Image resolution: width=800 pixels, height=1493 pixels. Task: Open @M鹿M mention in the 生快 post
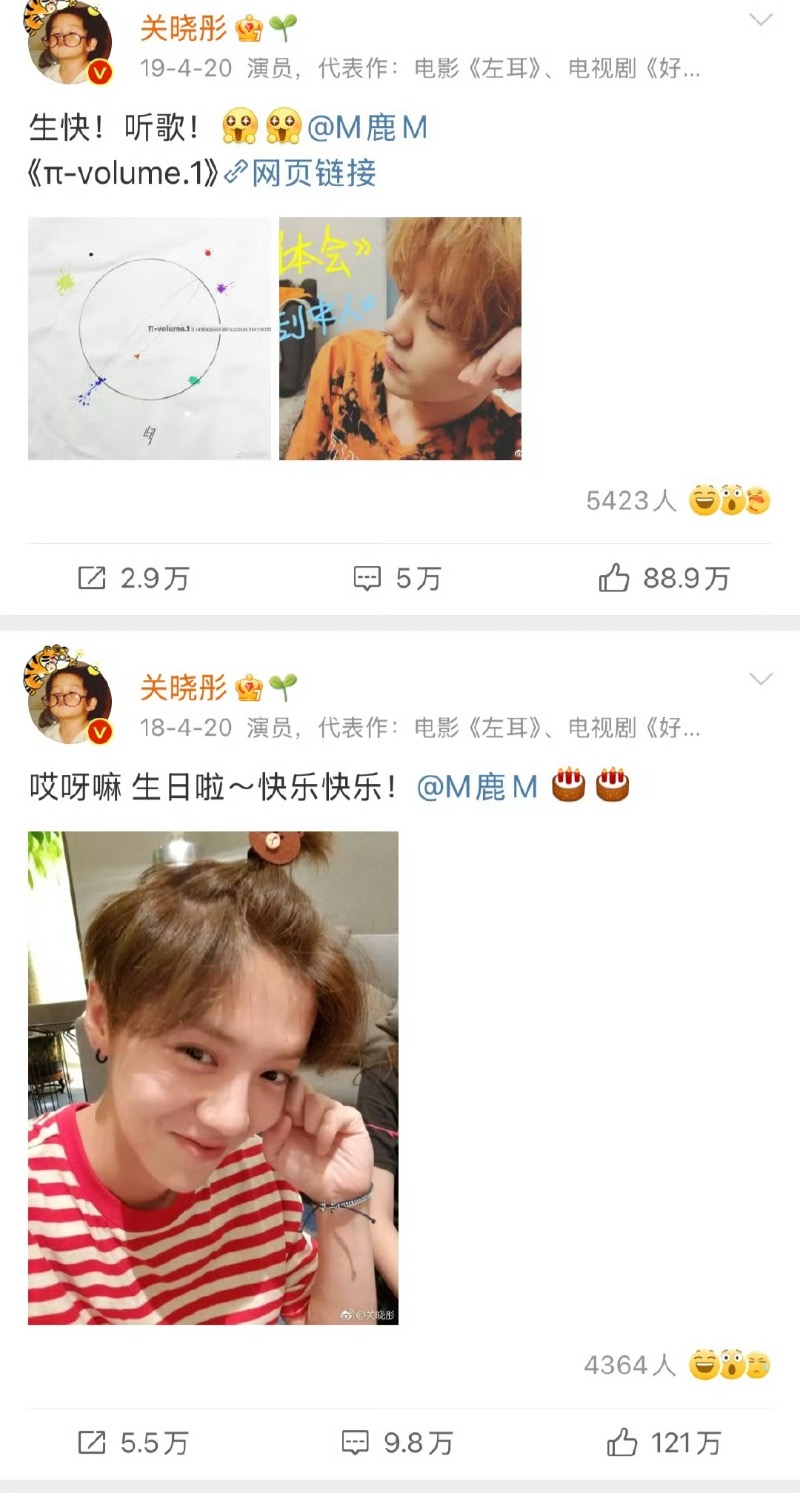coord(366,127)
